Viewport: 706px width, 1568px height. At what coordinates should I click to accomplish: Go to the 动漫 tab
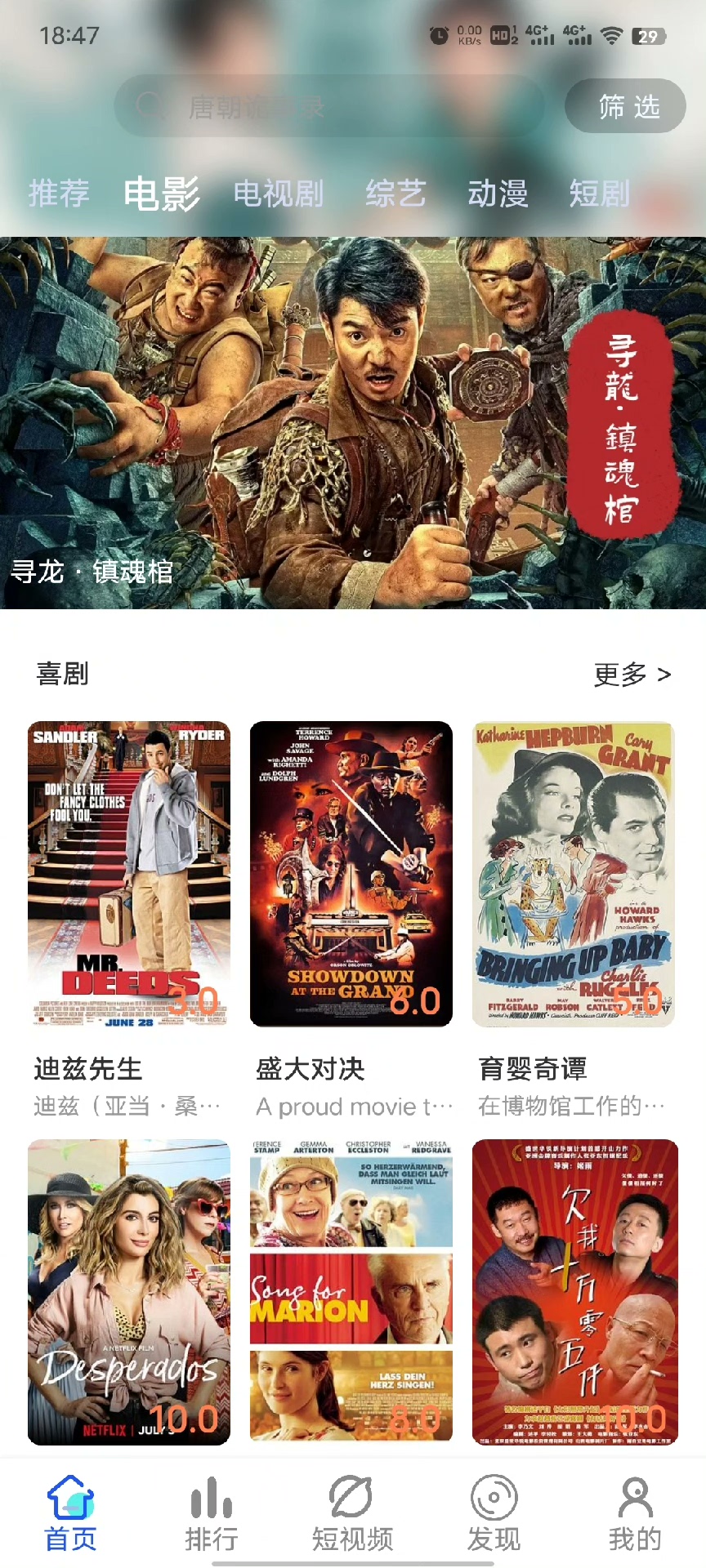[498, 194]
